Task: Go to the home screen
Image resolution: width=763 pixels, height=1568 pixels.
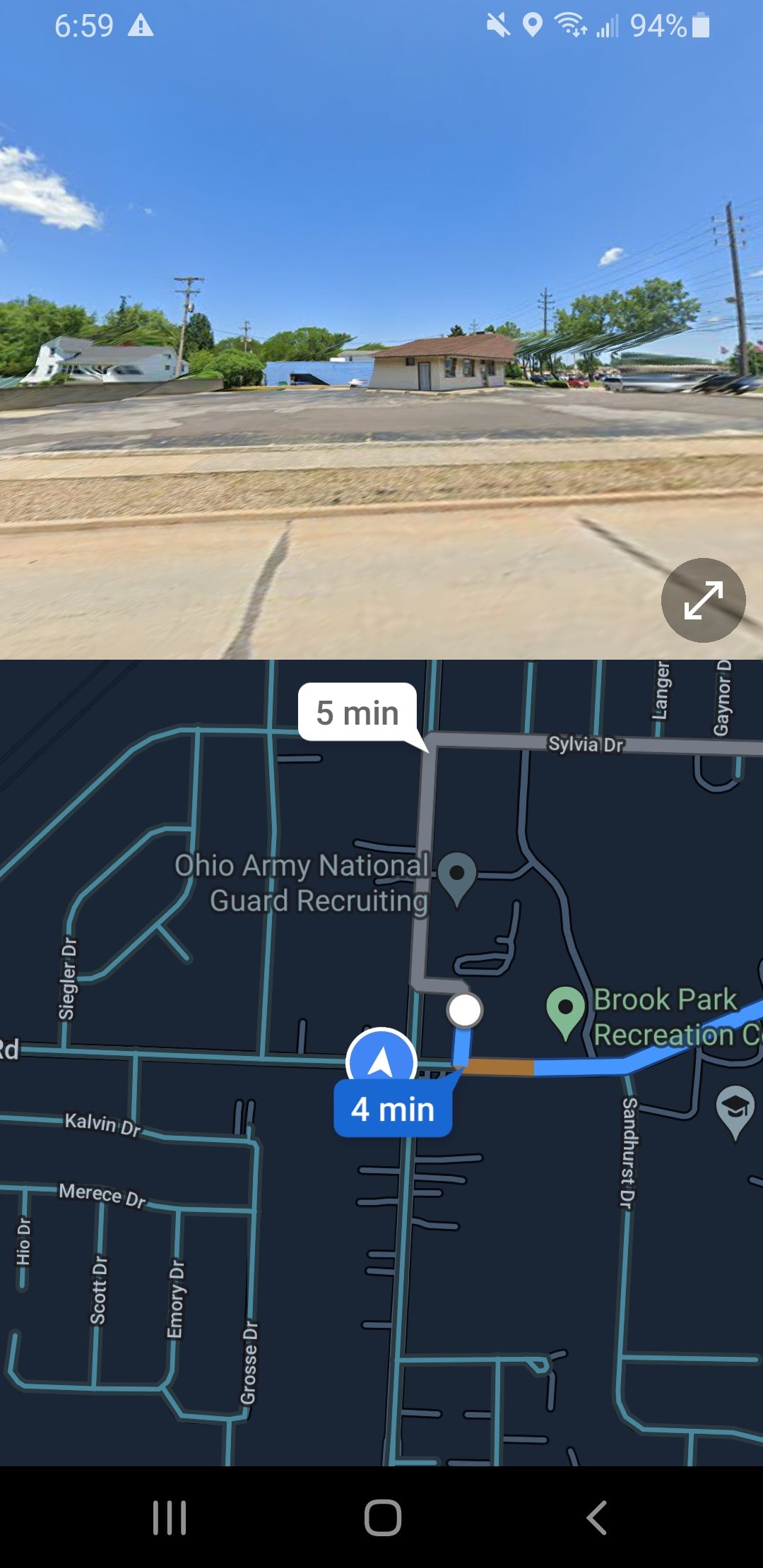Action: [x=382, y=1517]
